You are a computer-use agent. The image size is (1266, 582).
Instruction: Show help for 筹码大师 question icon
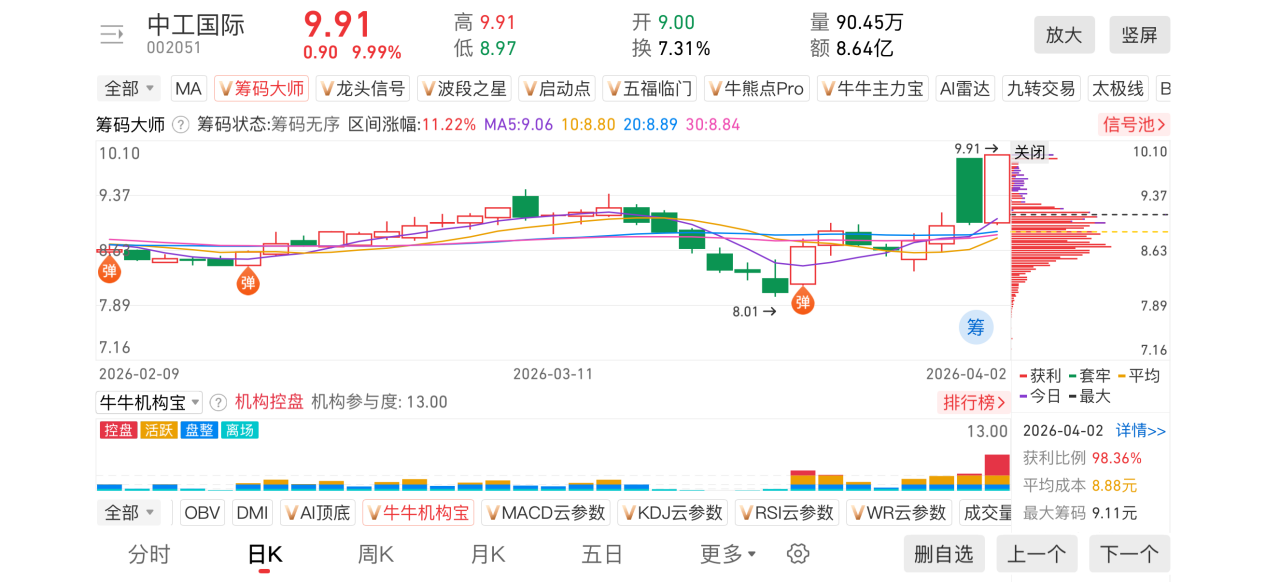[181, 125]
